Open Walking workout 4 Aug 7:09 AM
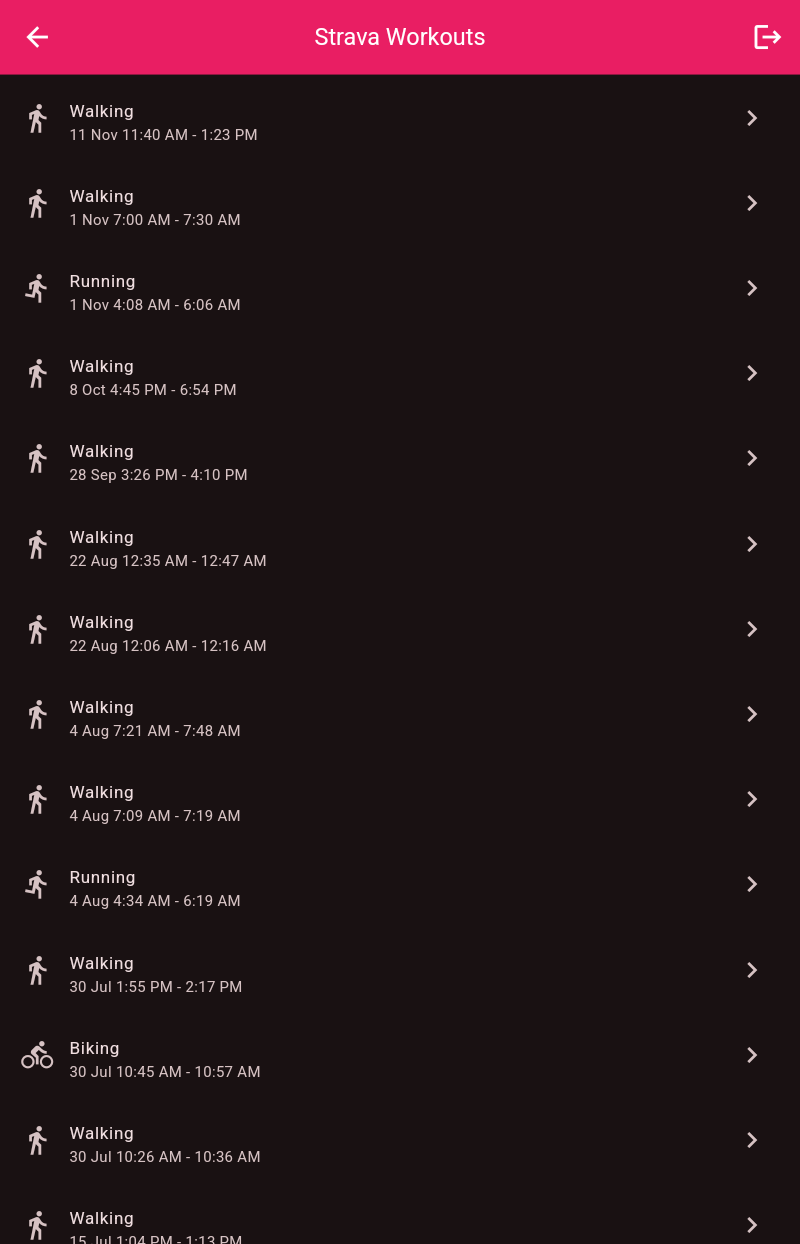Image resolution: width=800 pixels, height=1244 pixels. [x=400, y=800]
